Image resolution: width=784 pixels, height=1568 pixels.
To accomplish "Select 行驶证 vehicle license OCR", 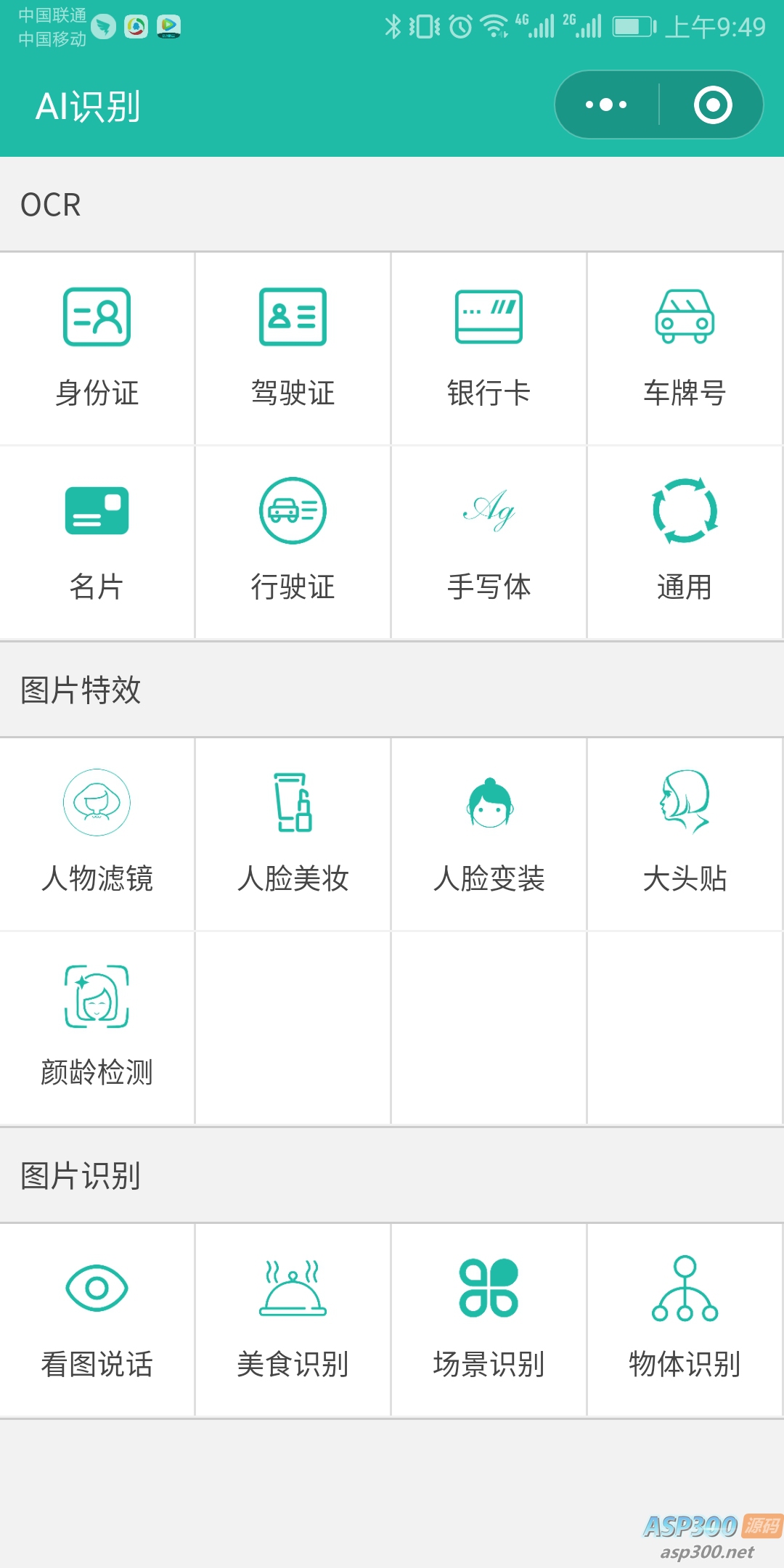I will 293,542.
